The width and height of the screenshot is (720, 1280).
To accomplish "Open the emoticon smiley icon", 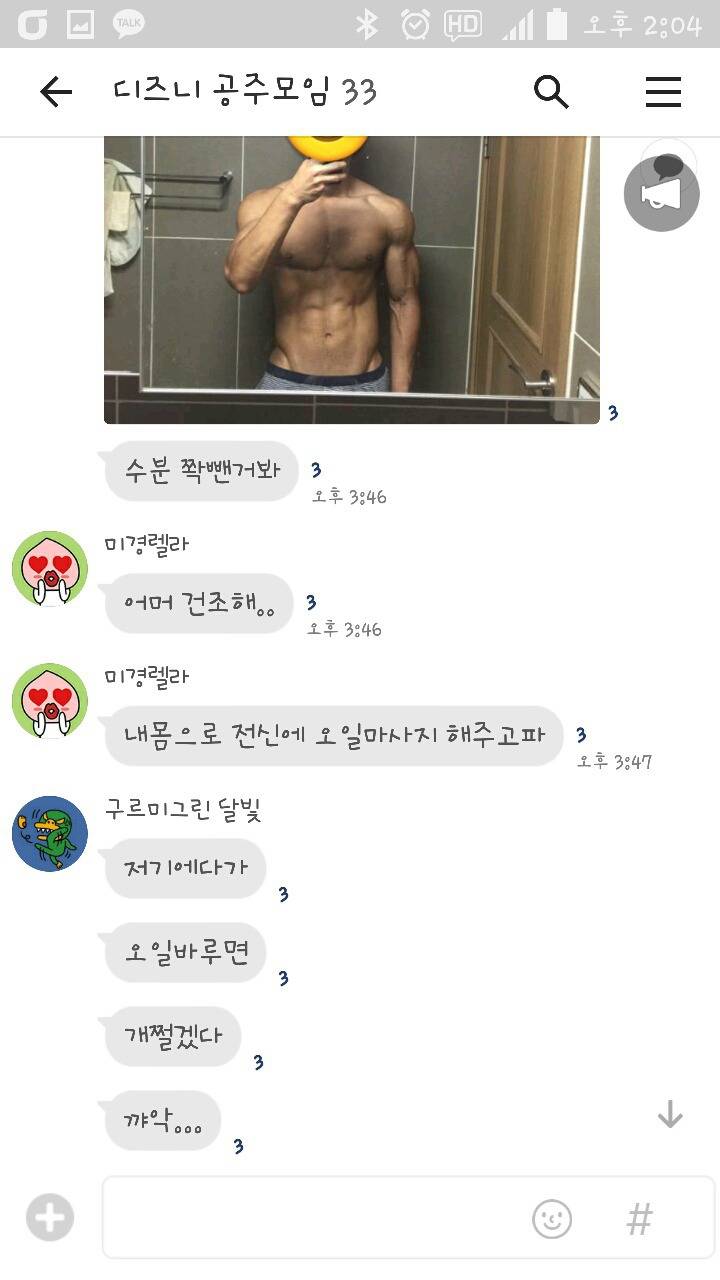I will click(x=551, y=1218).
